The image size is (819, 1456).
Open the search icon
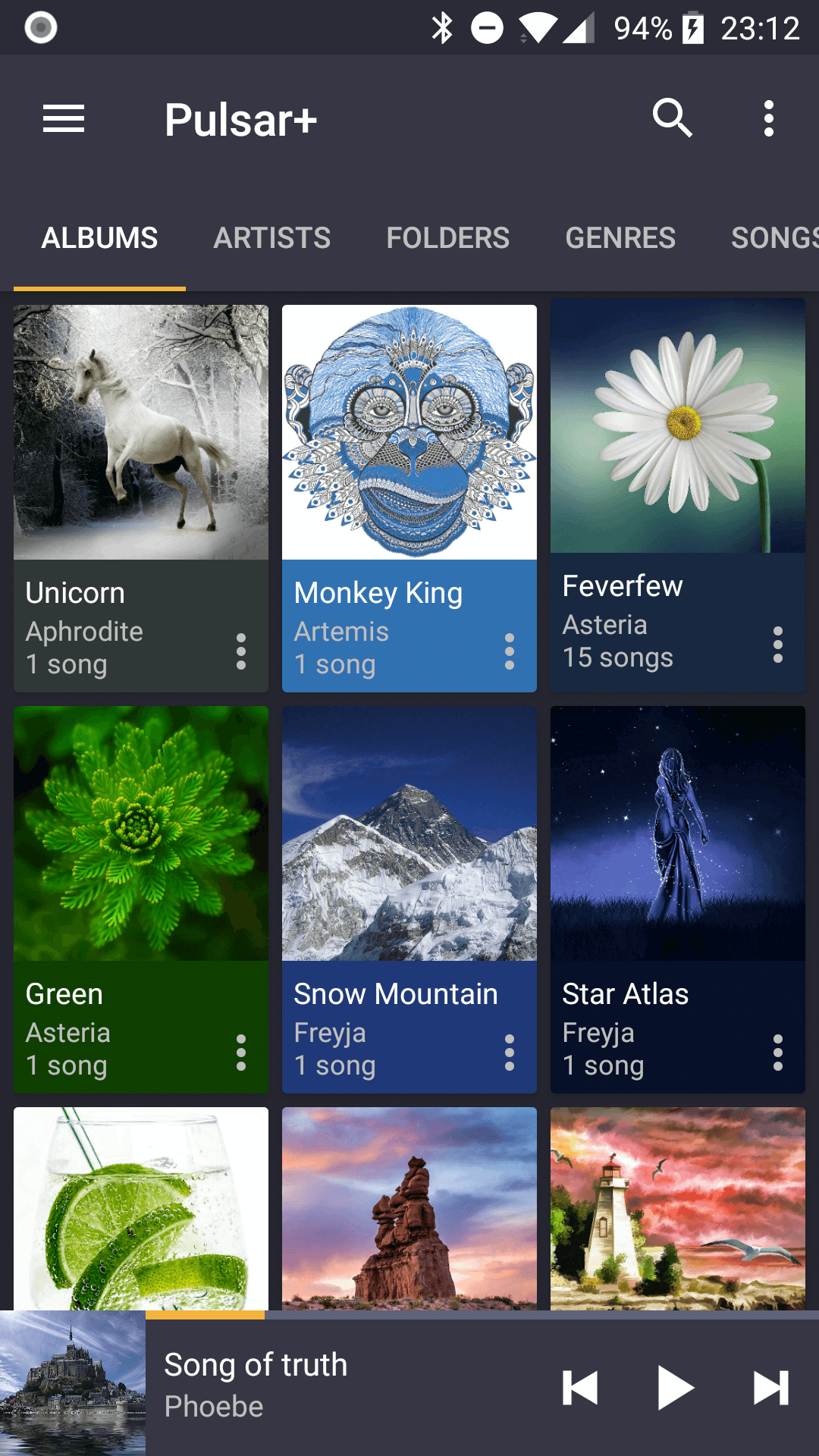[x=672, y=118]
